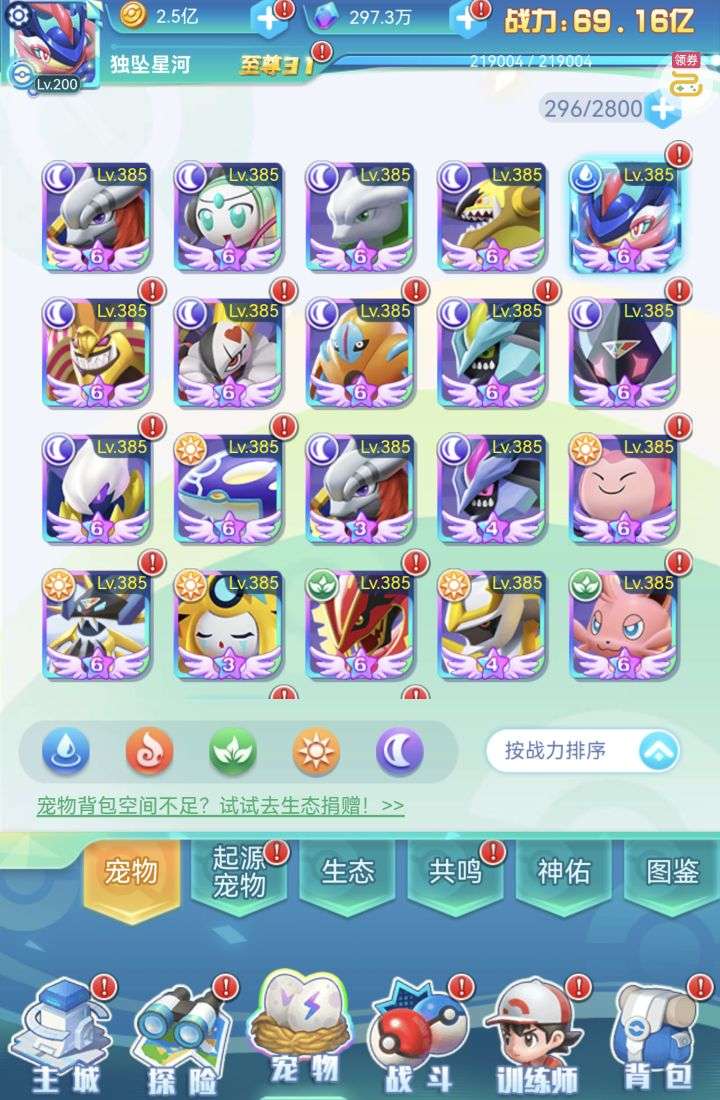Add more gold coins with plus button

[x=264, y=18]
